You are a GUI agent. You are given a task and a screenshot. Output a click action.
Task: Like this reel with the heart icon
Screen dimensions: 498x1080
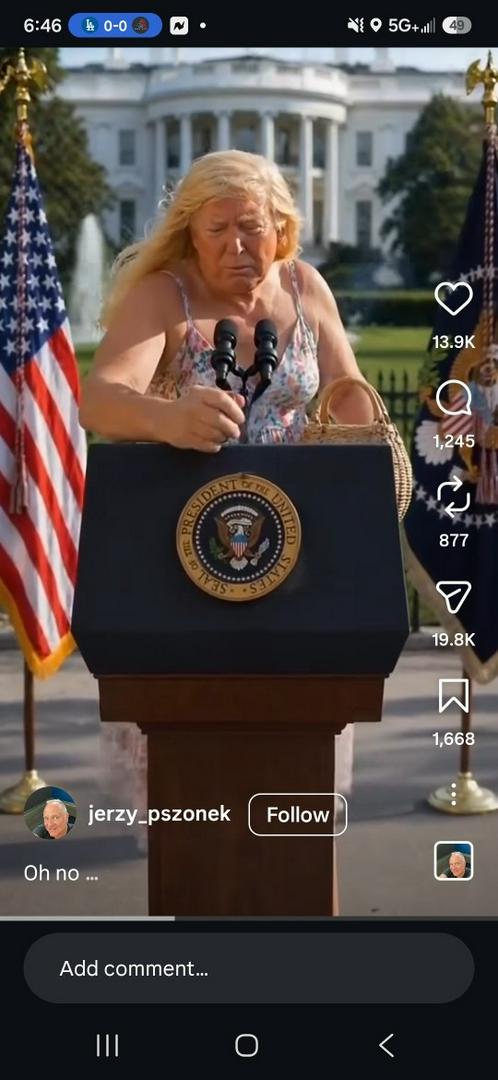click(454, 299)
